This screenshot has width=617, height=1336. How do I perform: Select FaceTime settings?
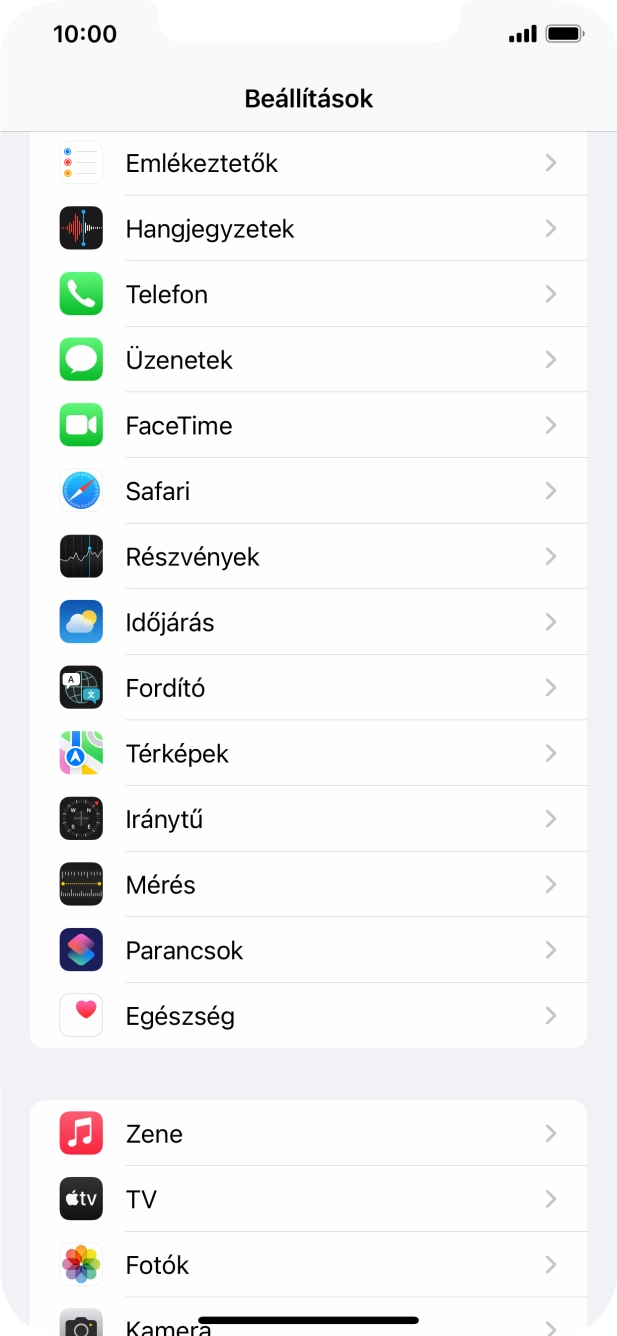308,426
